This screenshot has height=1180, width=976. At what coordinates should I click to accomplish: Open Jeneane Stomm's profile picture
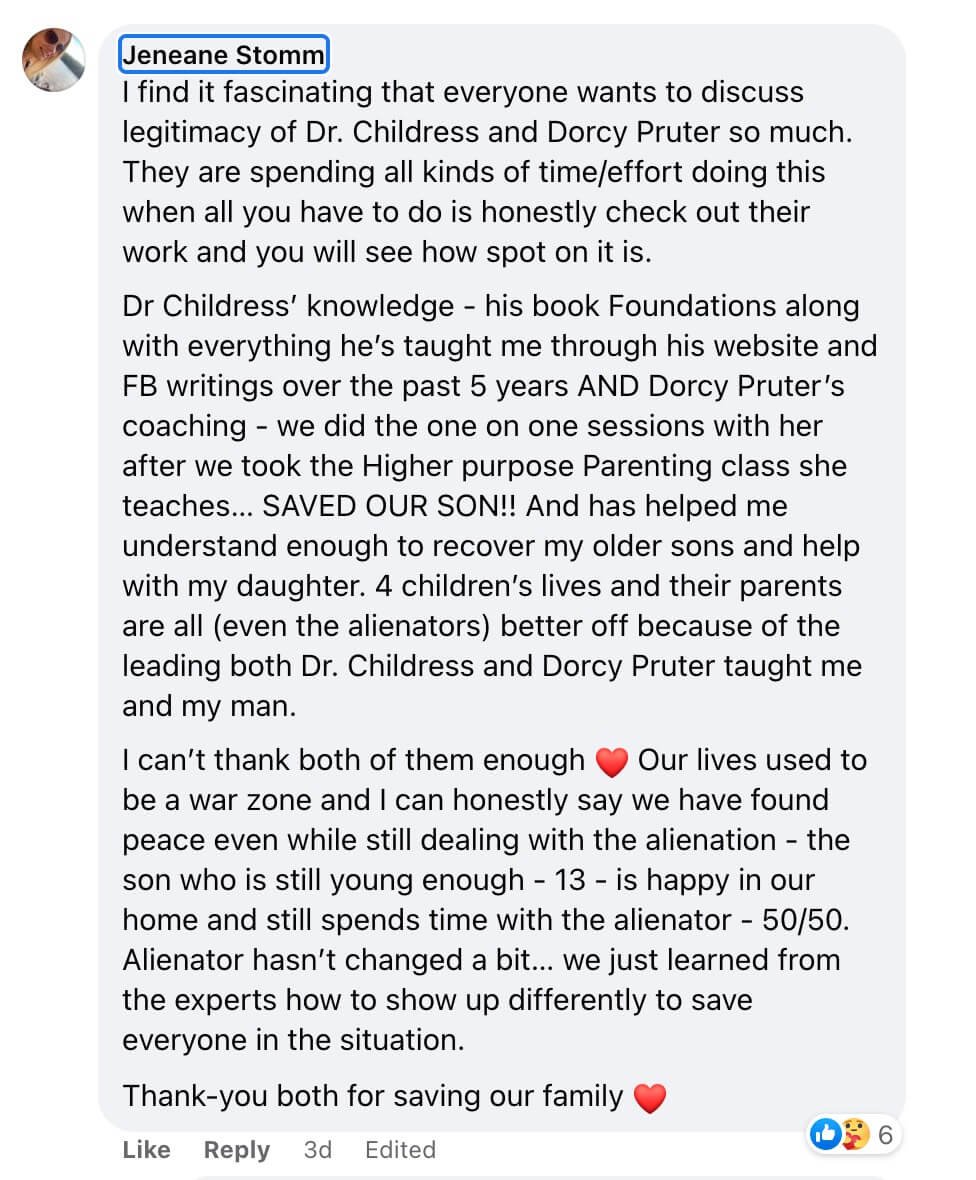[54, 60]
